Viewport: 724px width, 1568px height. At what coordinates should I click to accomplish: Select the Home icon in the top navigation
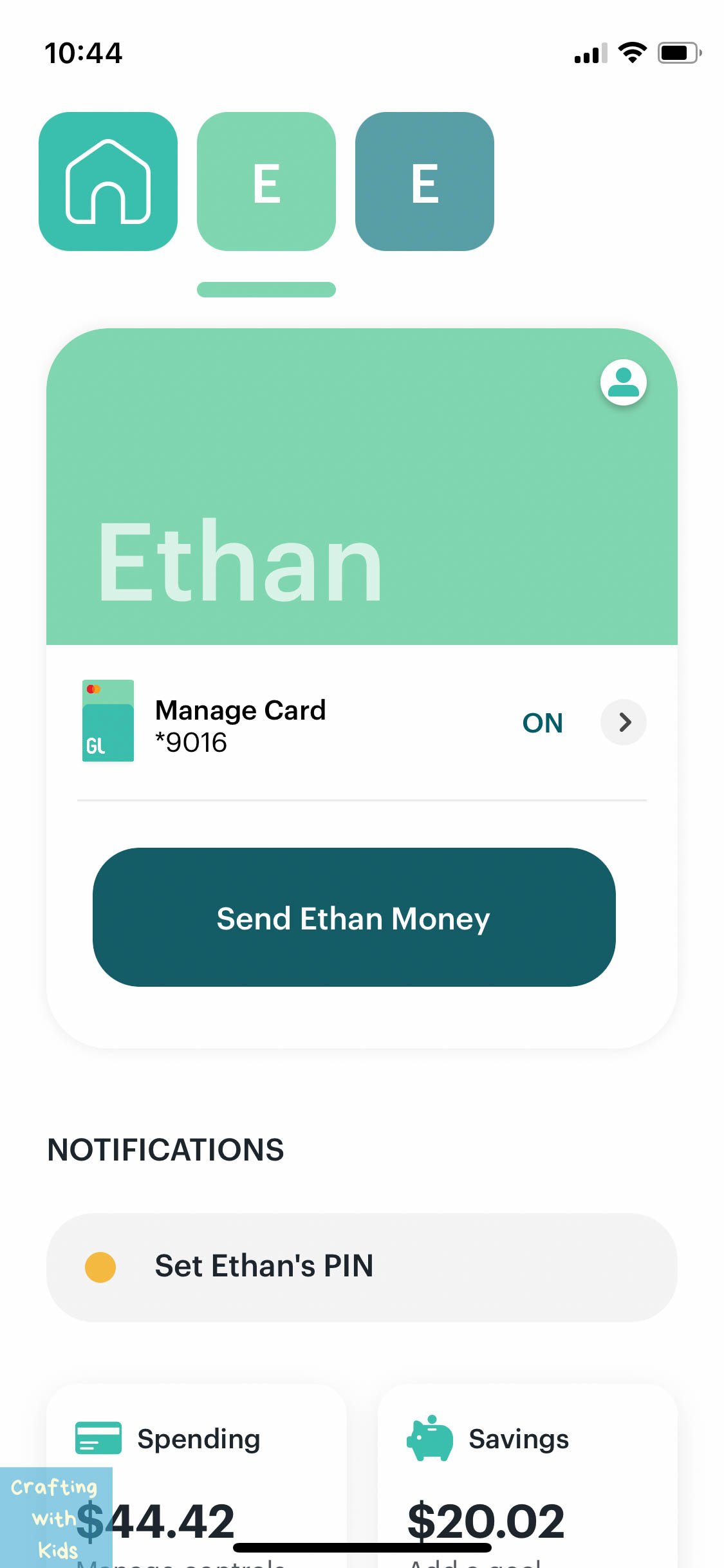point(108,182)
